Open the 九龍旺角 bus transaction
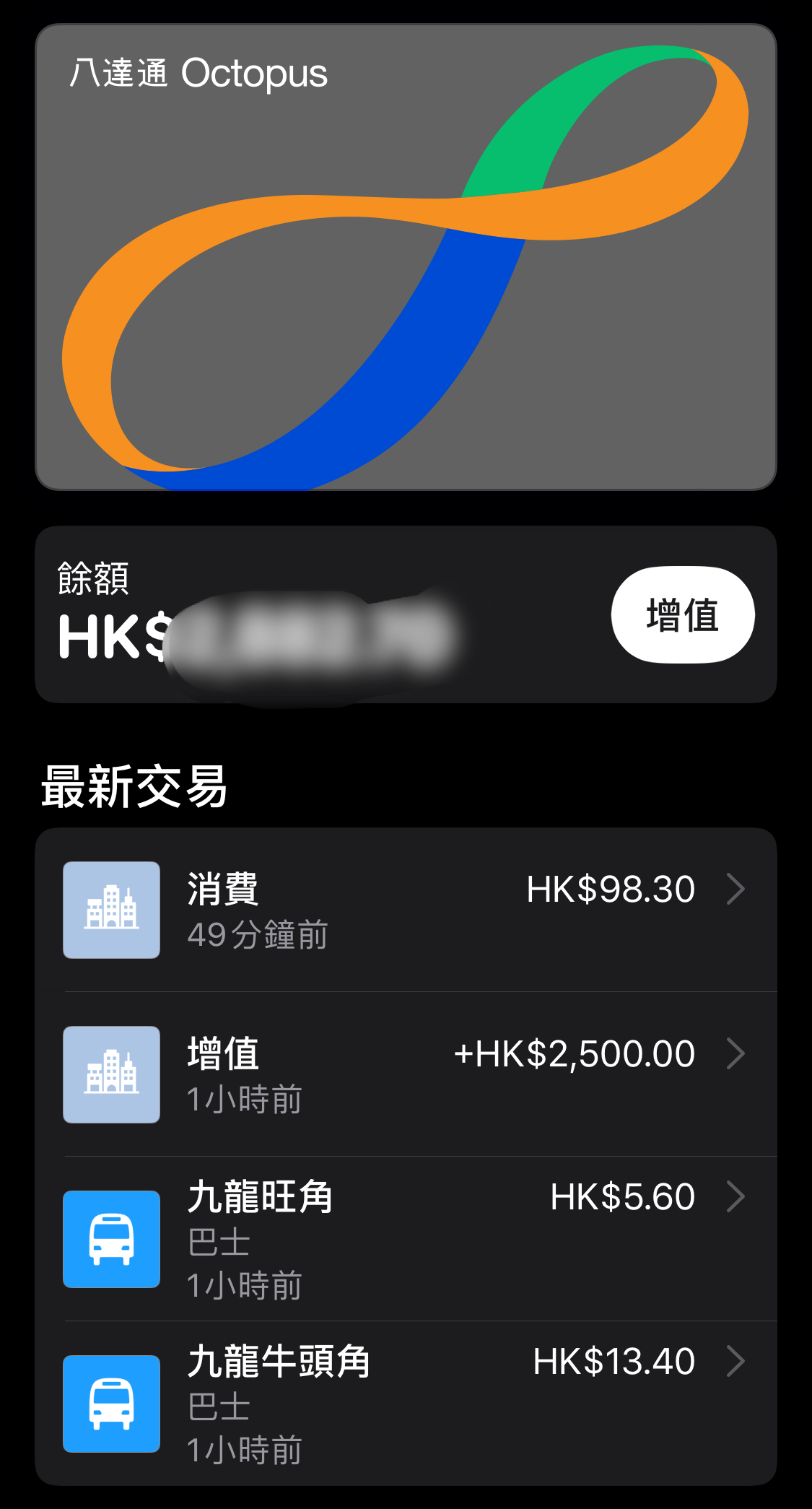 406,1239
